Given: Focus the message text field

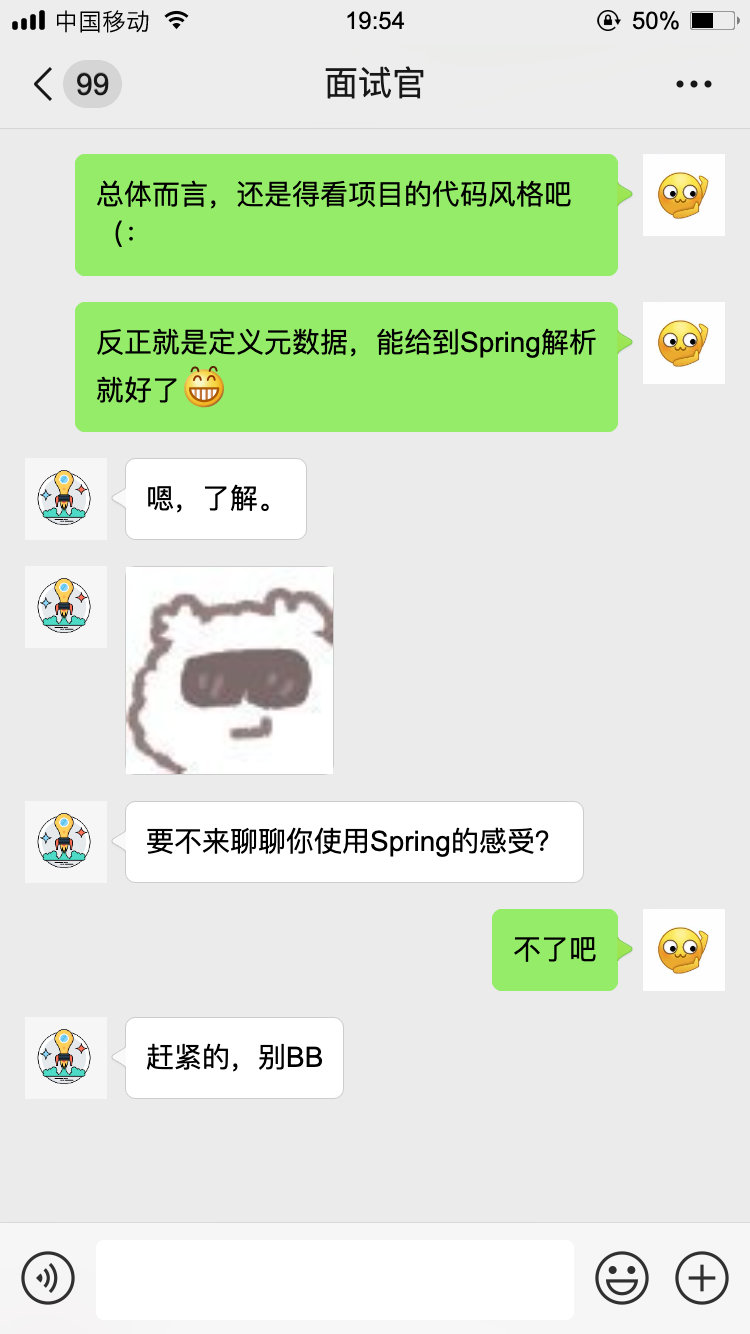Looking at the screenshot, I should coord(335,1279).
